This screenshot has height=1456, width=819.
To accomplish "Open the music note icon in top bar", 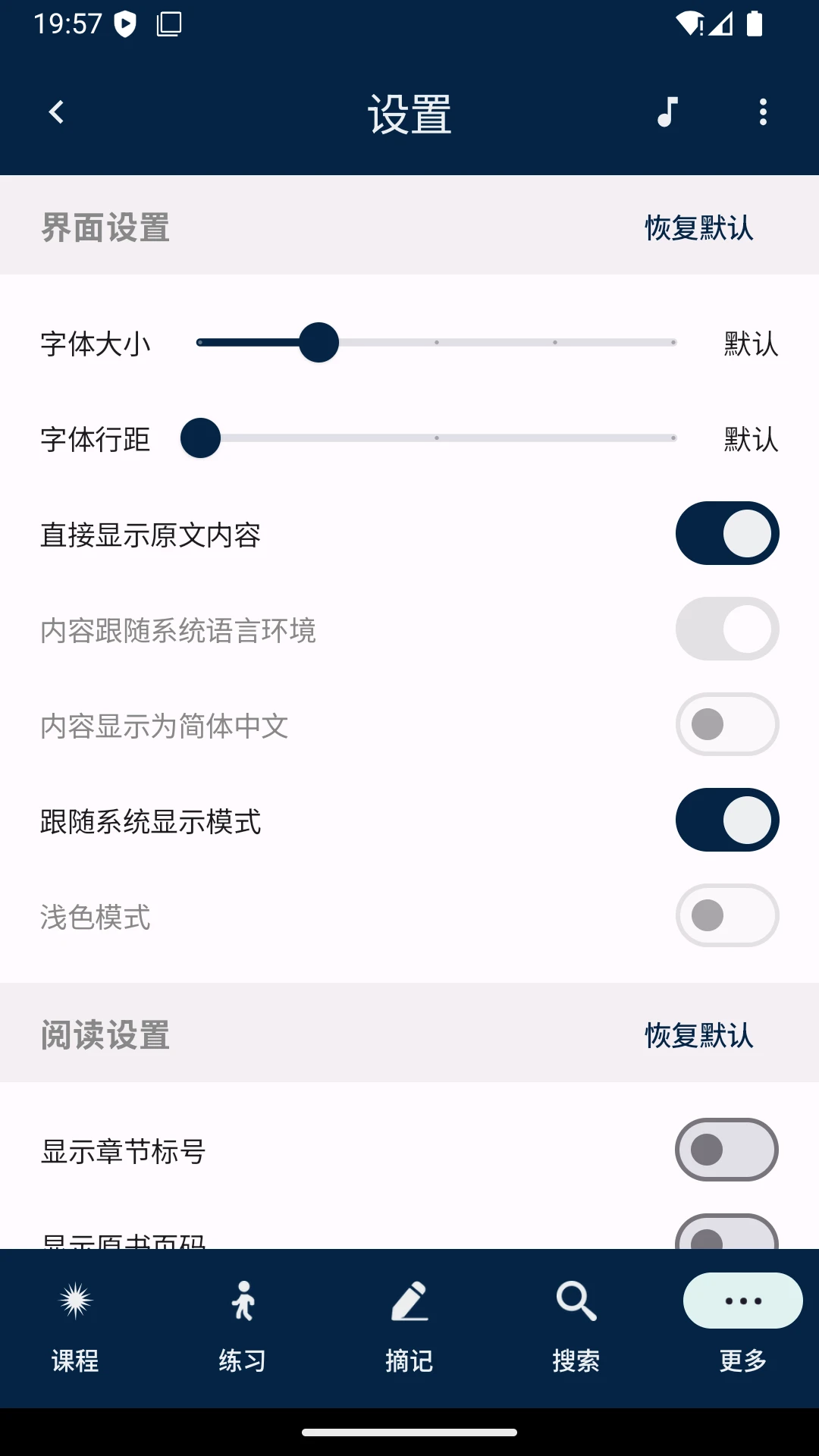I will [667, 114].
